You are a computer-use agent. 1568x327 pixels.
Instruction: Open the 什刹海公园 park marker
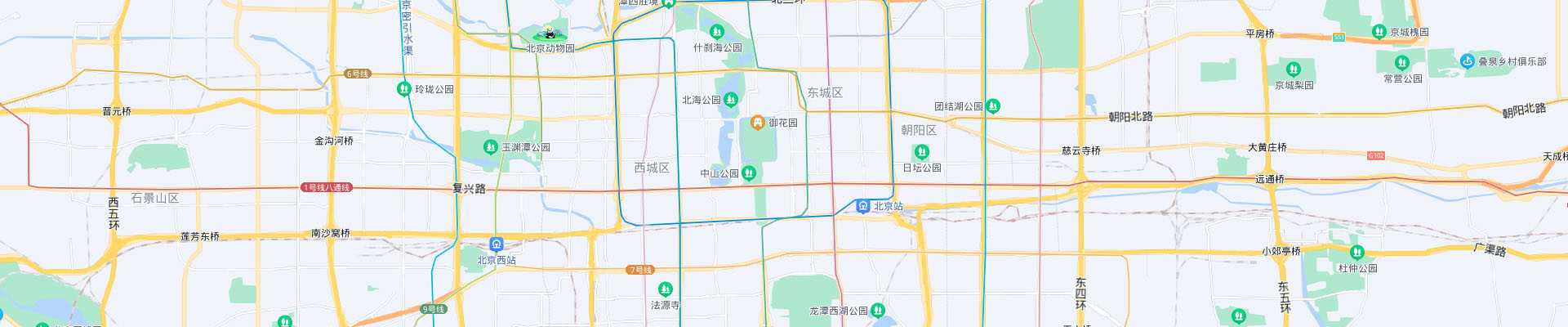(x=717, y=32)
